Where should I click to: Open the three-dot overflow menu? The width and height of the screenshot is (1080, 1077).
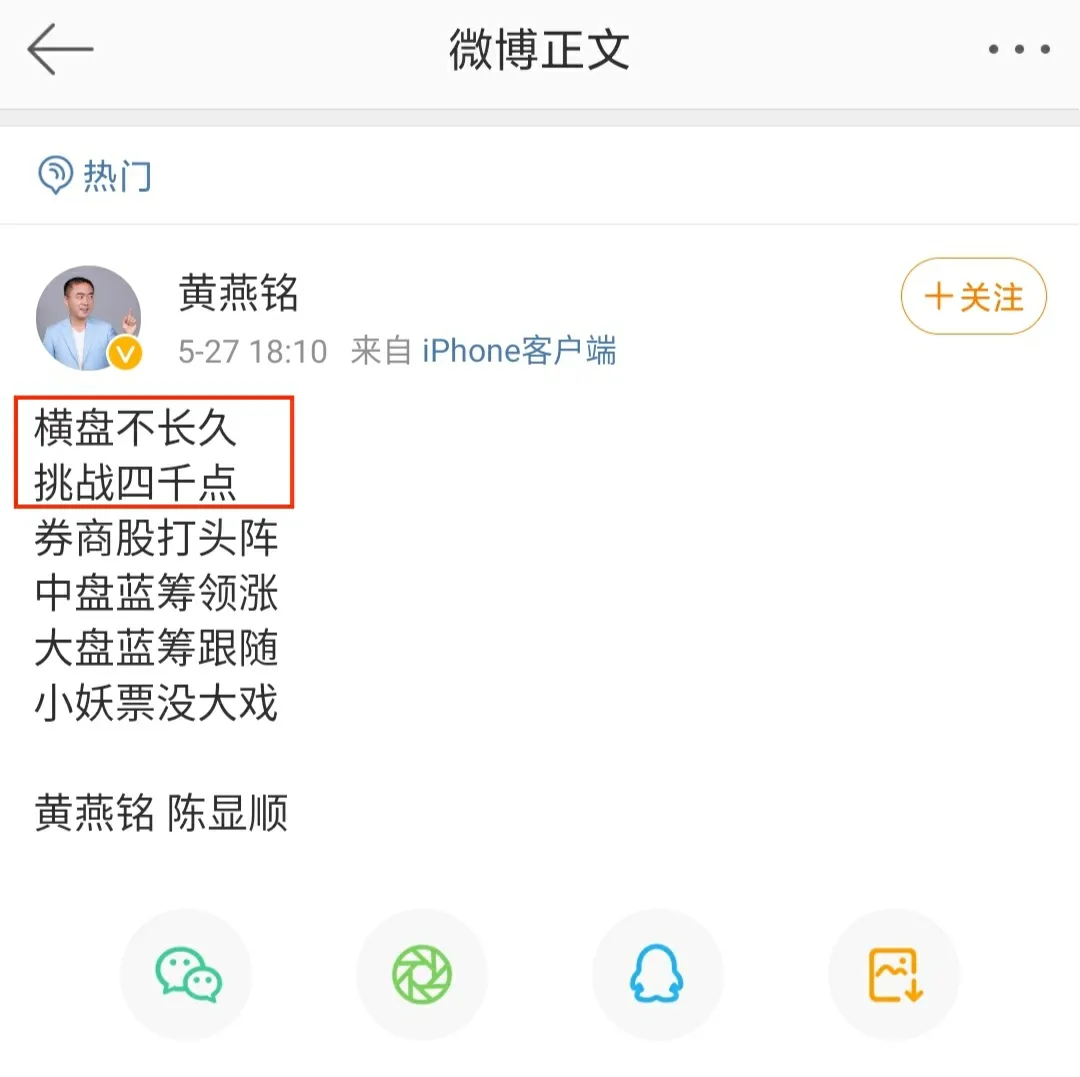coord(1019,49)
